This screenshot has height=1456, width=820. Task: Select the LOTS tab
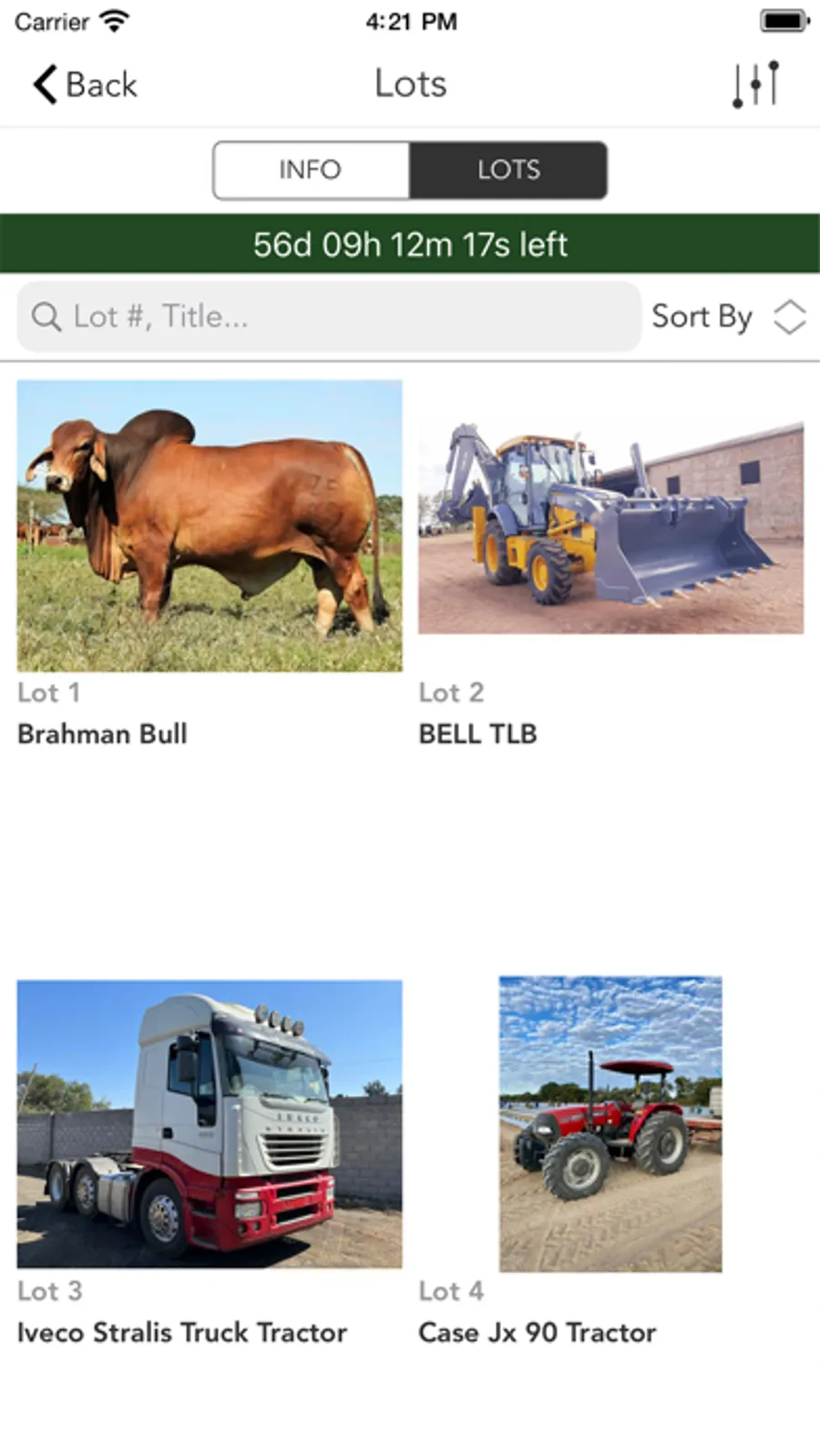[508, 170]
